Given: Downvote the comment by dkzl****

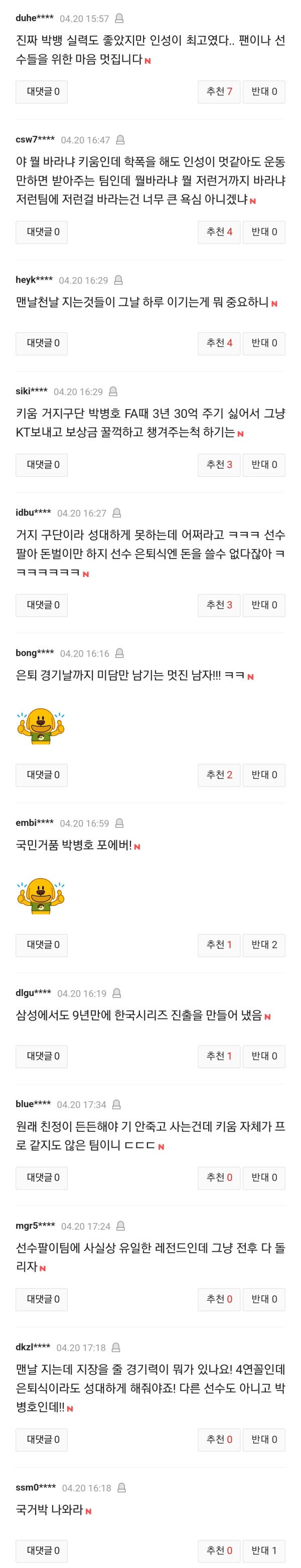Looking at the screenshot, I should [264, 1440].
